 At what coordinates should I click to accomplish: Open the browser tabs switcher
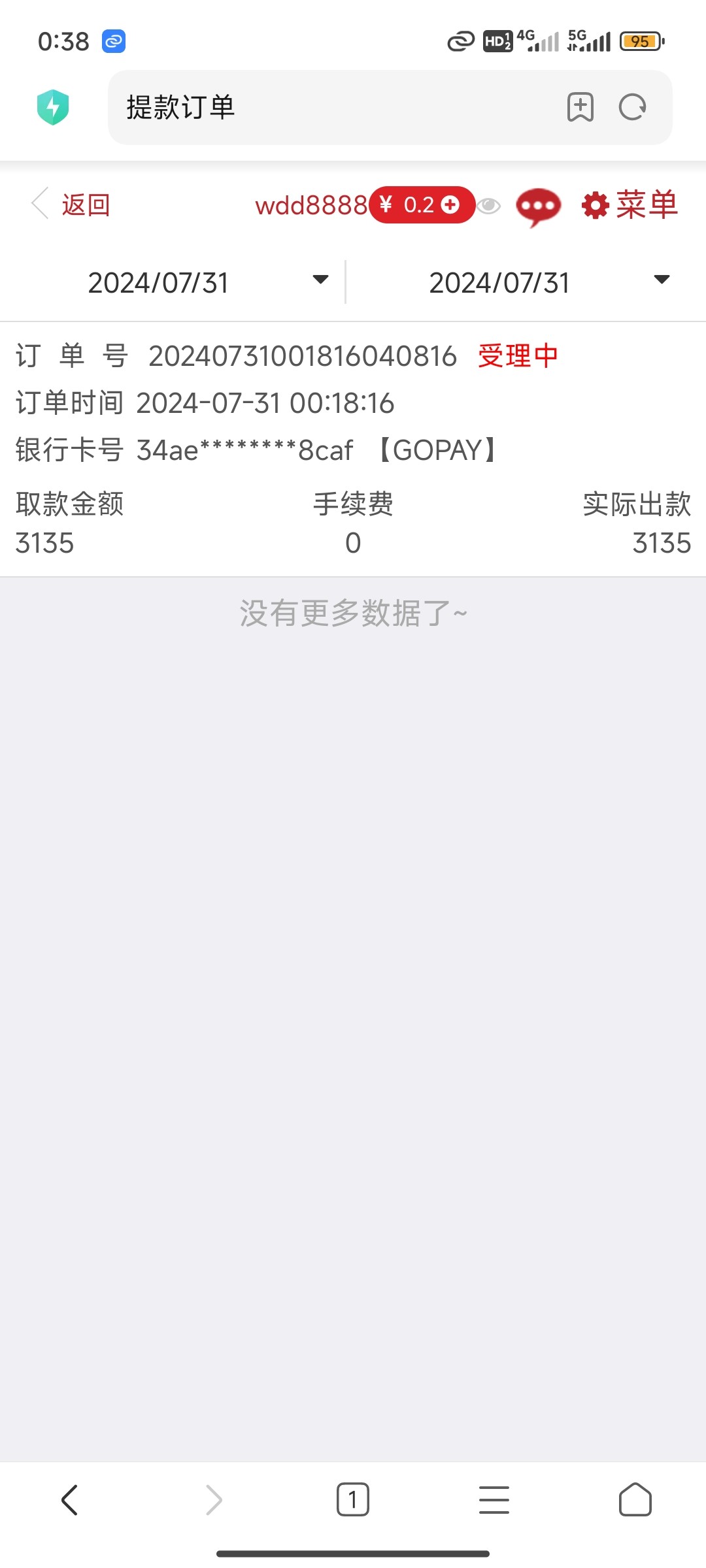point(352,1499)
